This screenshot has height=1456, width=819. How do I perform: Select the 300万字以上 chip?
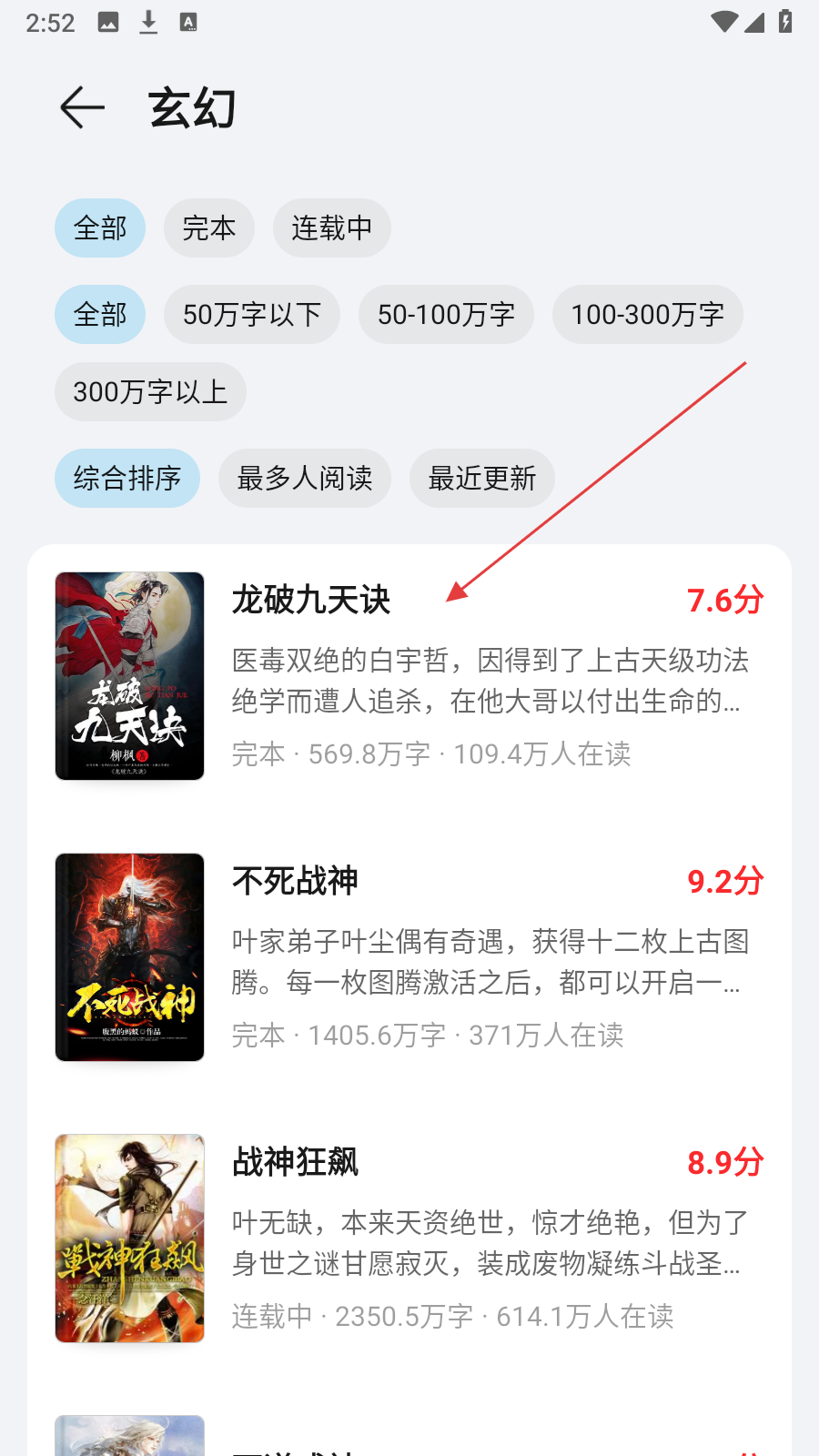coord(150,392)
